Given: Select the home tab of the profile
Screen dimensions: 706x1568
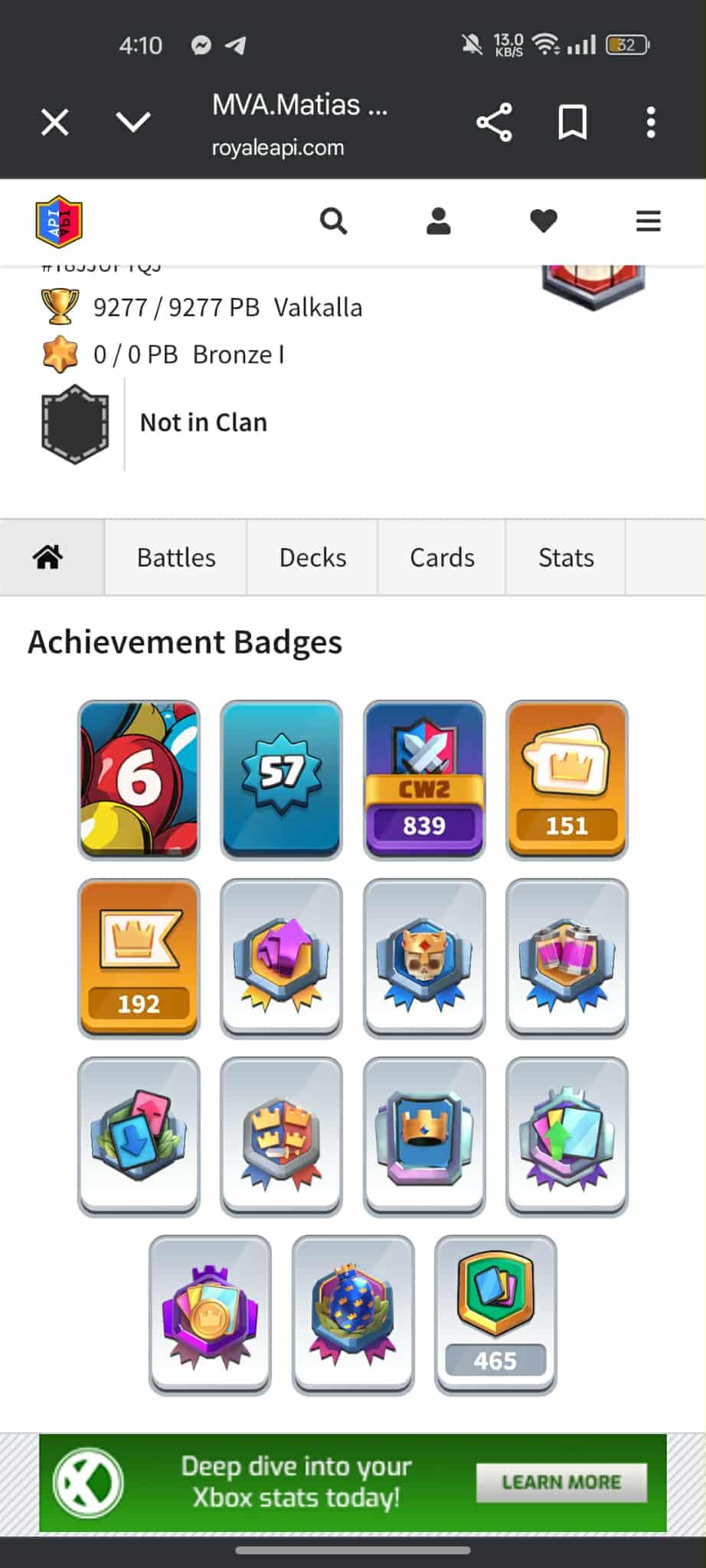Looking at the screenshot, I should (48, 557).
